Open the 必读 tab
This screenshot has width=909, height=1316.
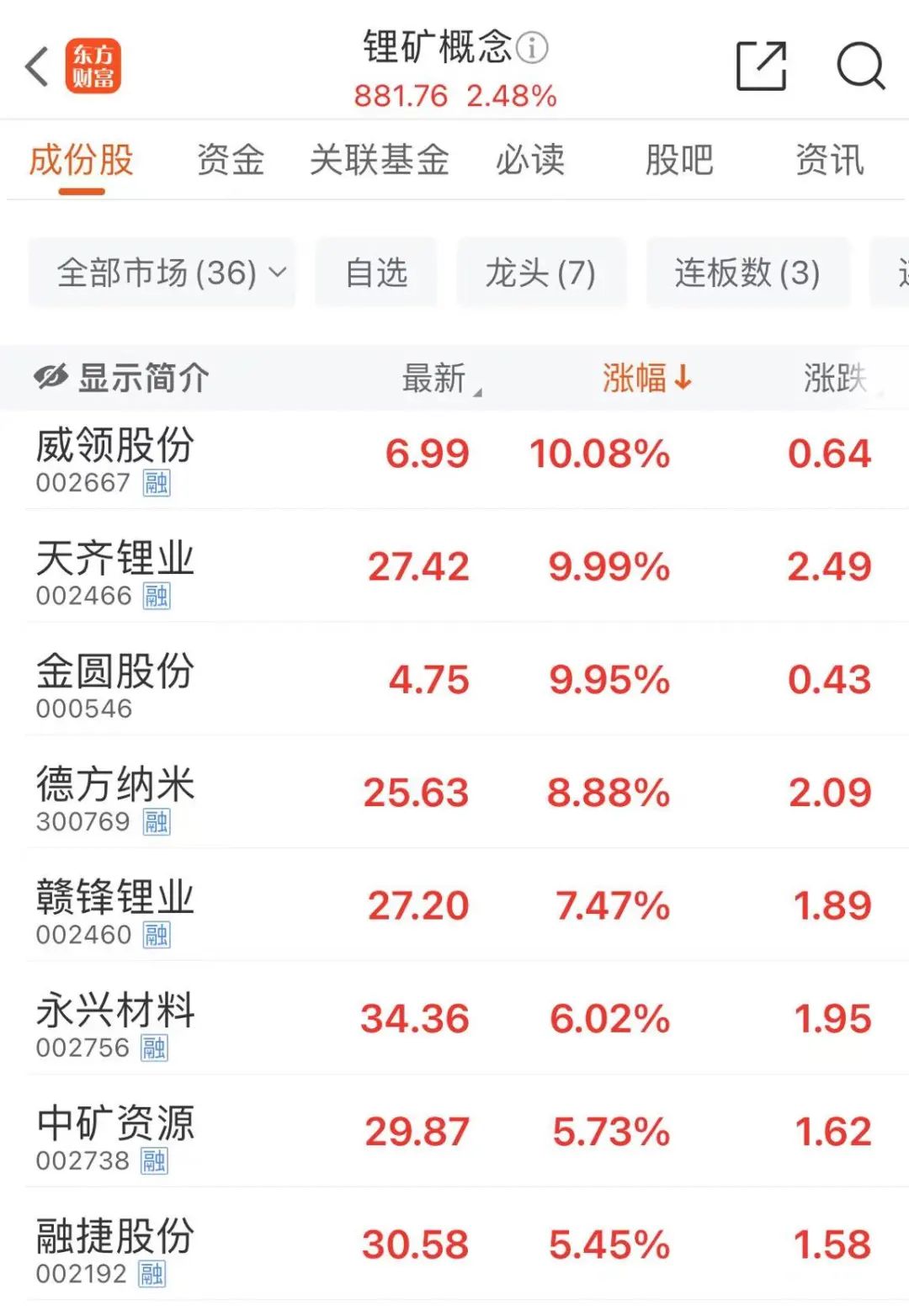(x=530, y=160)
